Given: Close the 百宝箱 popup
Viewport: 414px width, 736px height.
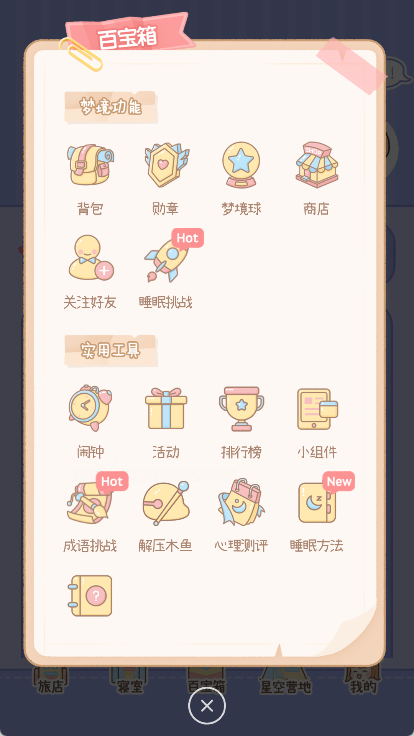Looking at the screenshot, I should point(207,706).
